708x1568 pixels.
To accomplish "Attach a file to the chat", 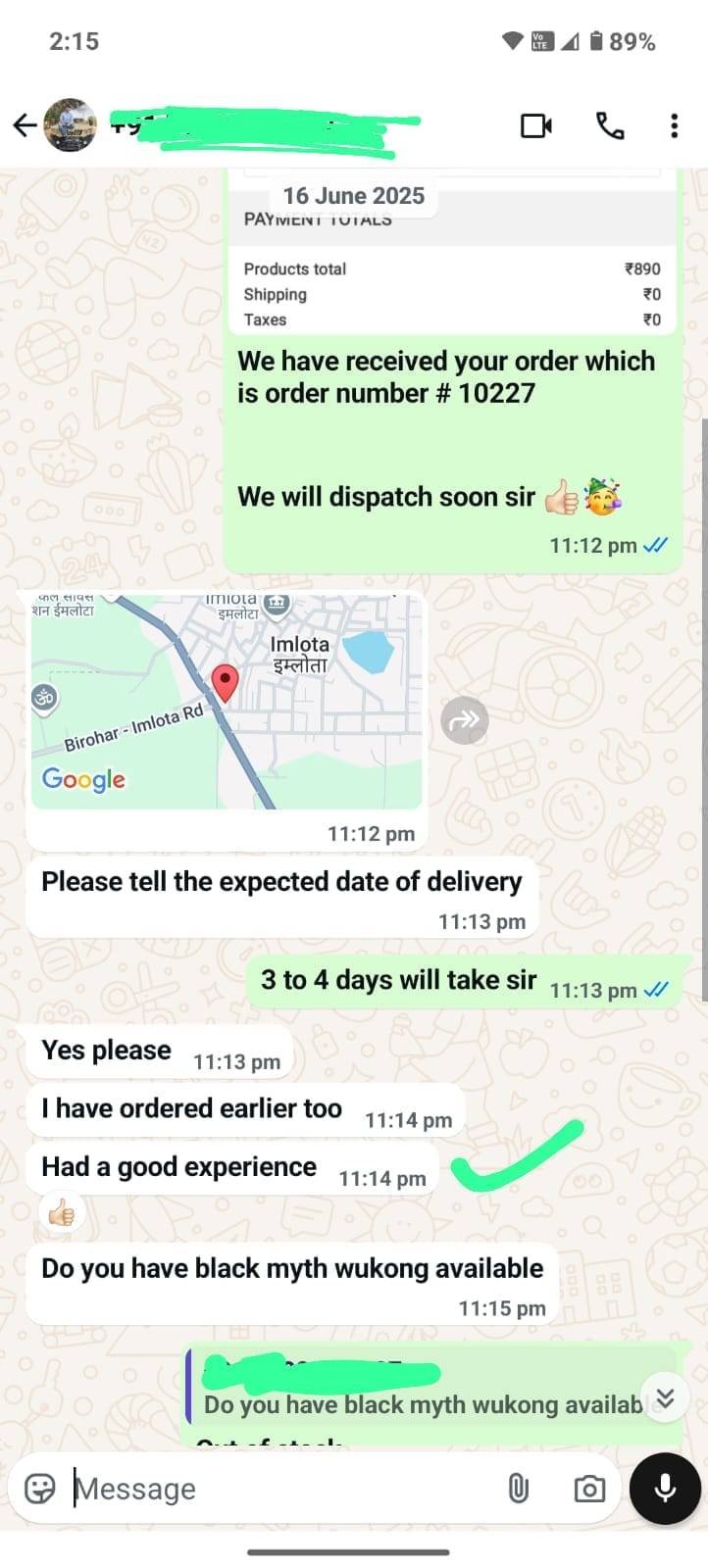I will click(x=518, y=1489).
